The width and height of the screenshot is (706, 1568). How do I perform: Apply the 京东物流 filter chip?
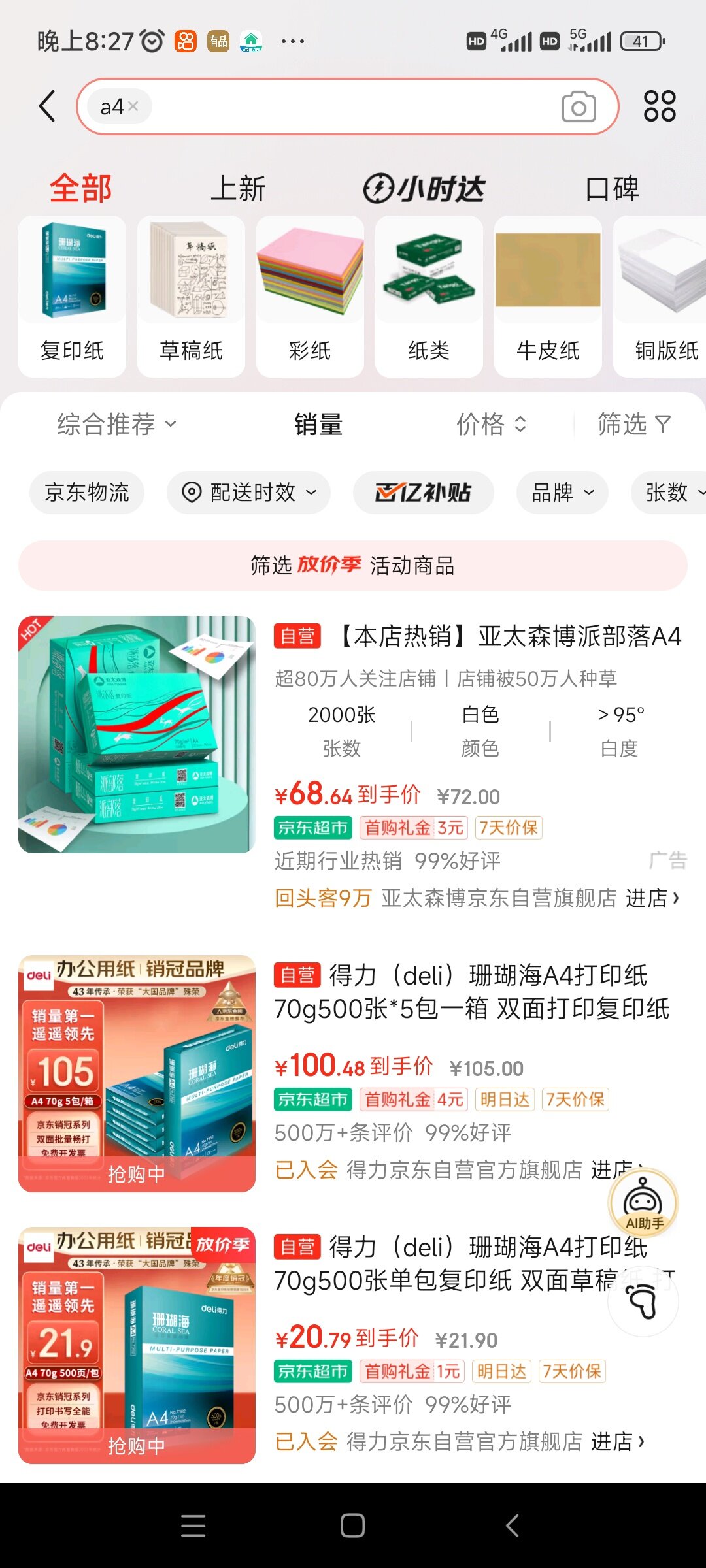[87, 493]
